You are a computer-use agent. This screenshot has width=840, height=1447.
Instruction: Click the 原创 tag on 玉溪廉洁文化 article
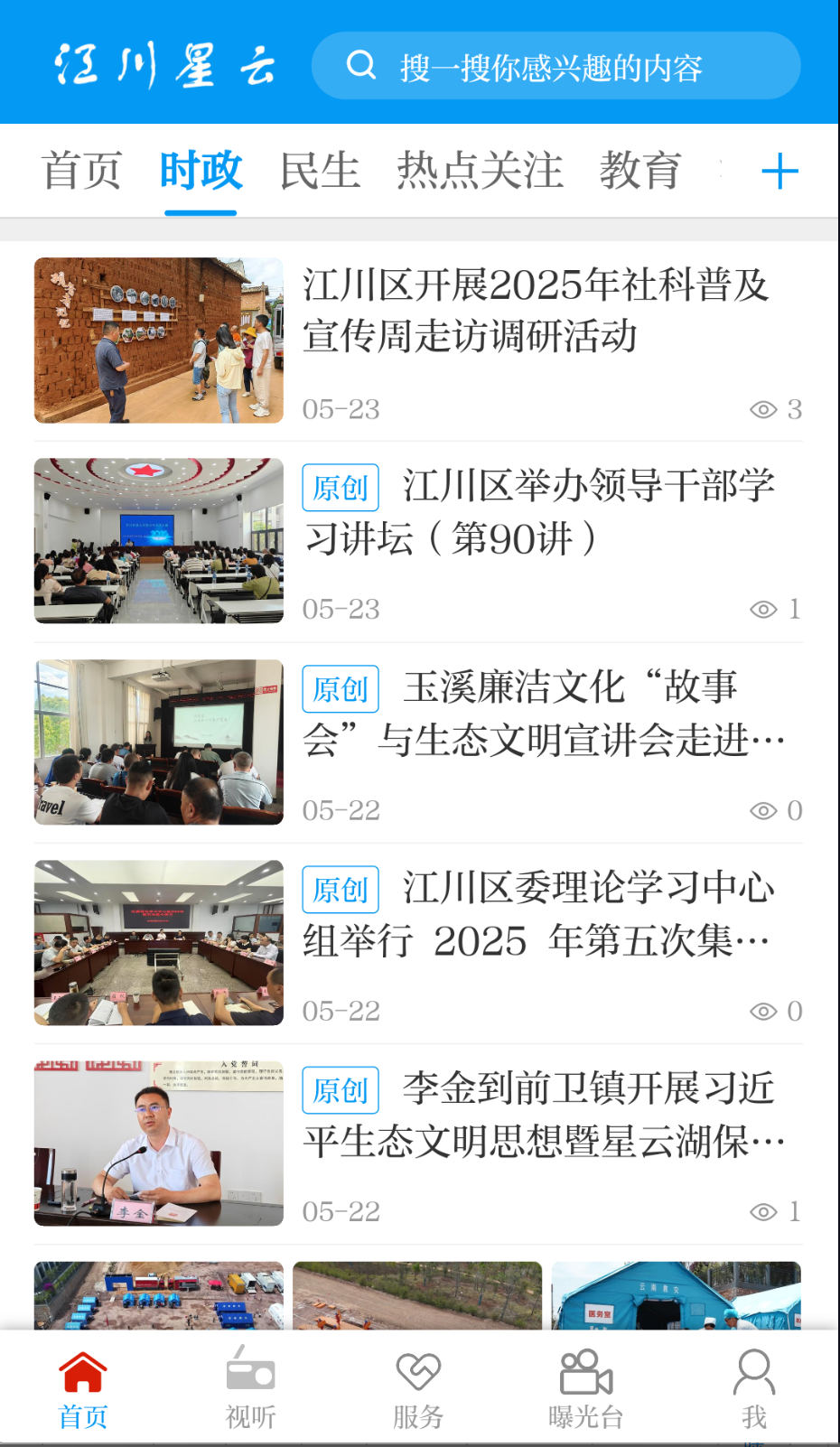pyautogui.click(x=340, y=688)
